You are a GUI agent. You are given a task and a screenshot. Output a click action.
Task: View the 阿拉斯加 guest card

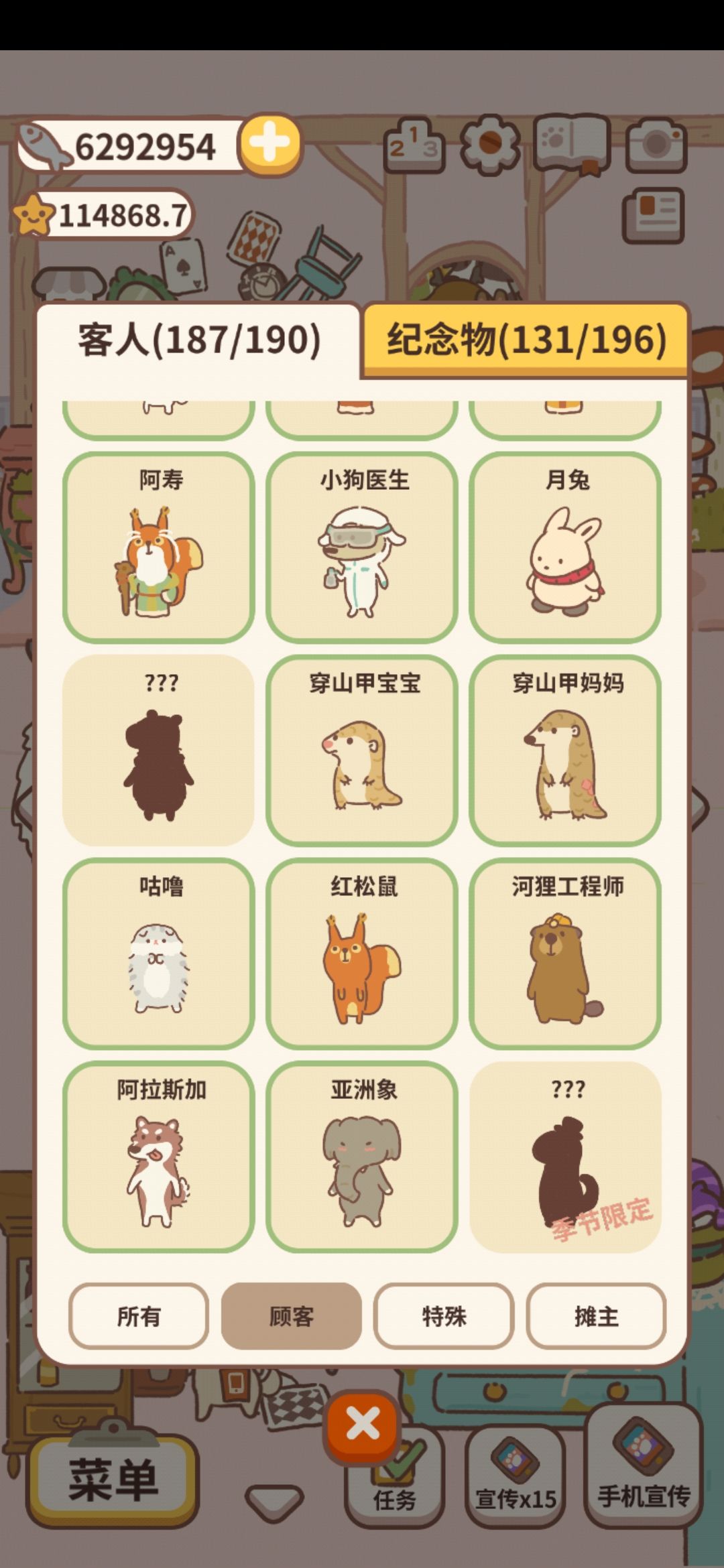point(159,1157)
